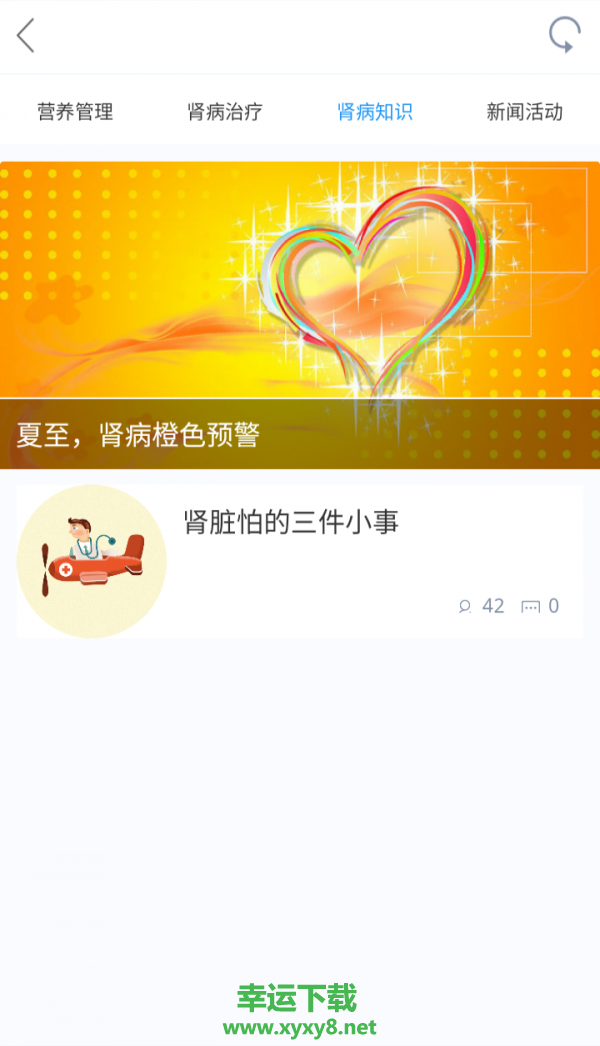Select the 肾病知识 tab
This screenshot has width=600, height=1046.
(x=375, y=112)
